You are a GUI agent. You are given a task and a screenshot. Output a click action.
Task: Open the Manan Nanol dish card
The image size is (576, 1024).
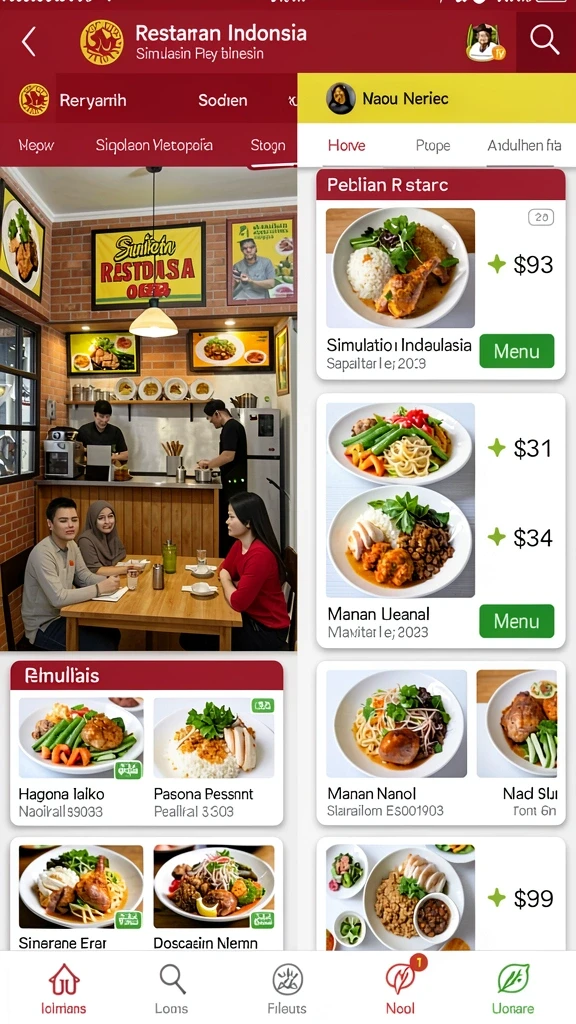[x=397, y=743]
